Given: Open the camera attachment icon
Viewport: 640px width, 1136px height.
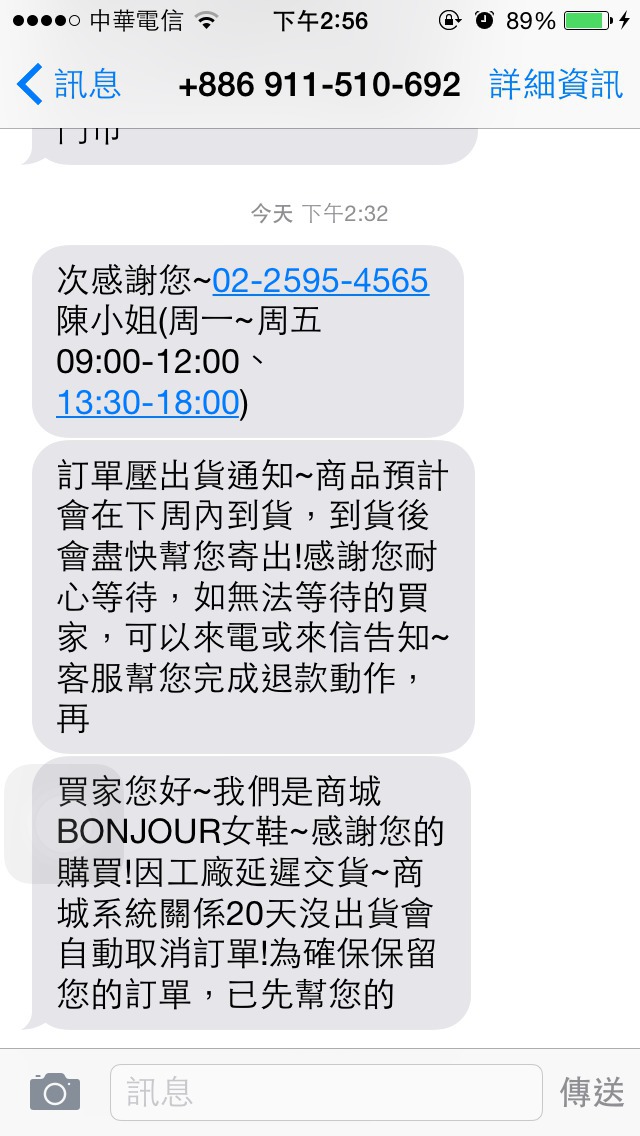Looking at the screenshot, I should pyautogui.click(x=55, y=1092).
